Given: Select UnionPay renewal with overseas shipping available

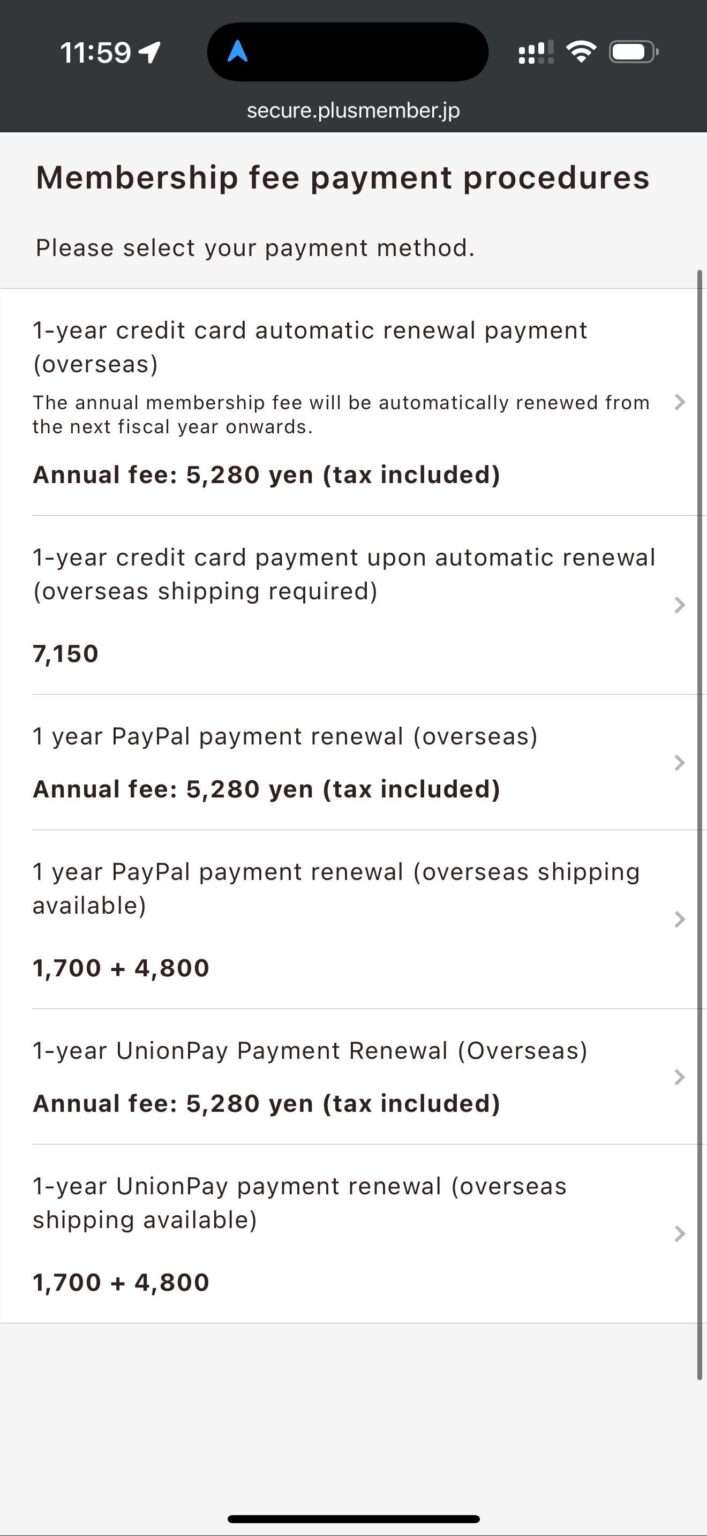Looking at the screenshot, I should (340, 1233).
